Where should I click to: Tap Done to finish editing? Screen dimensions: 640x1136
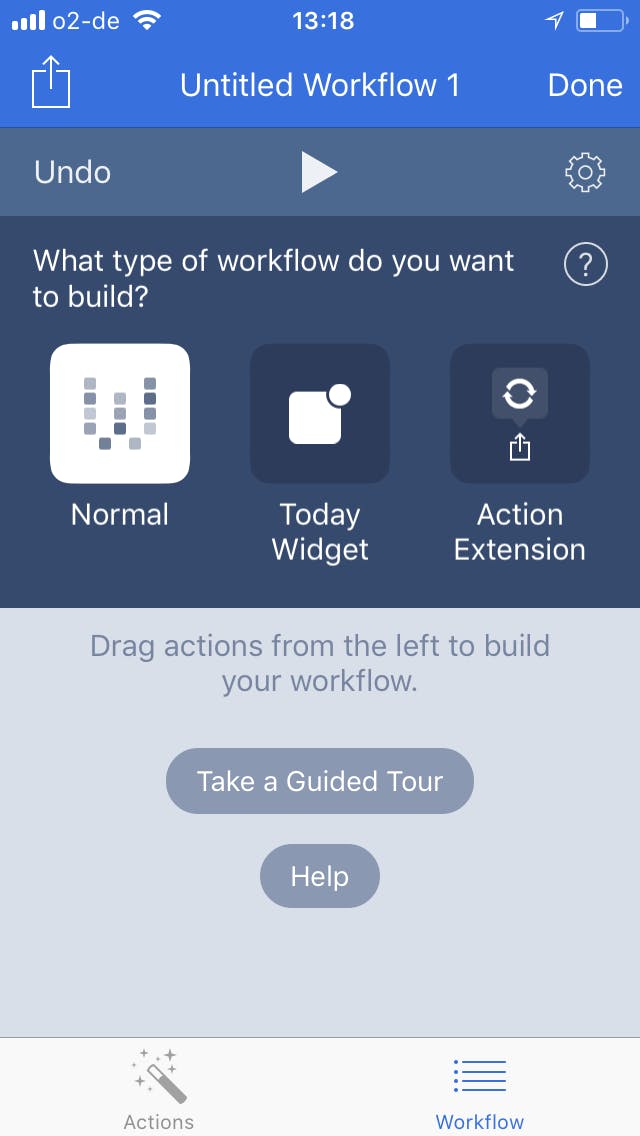(585, 85)
